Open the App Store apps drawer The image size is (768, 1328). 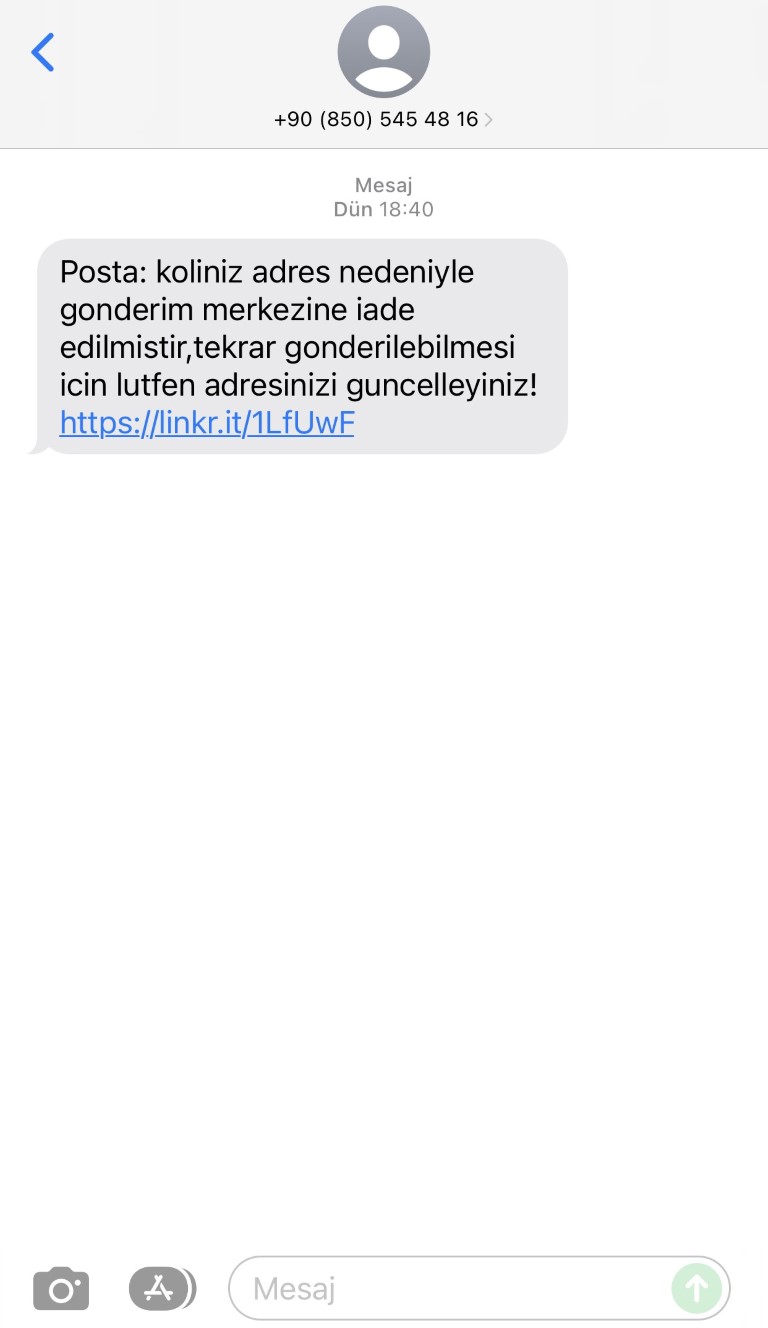161,1288
